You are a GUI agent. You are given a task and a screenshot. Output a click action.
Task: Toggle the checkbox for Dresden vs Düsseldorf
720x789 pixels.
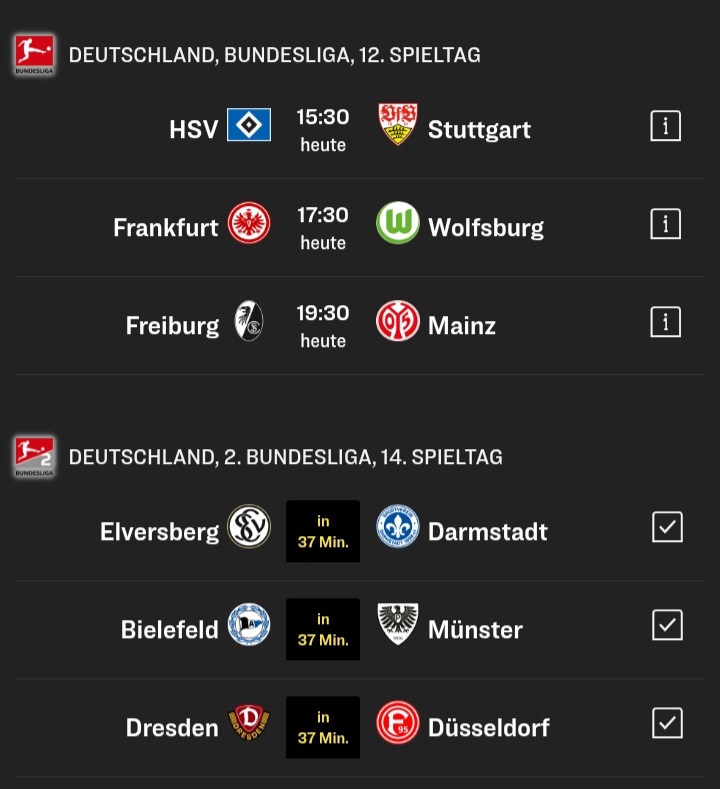pos(667,723)
